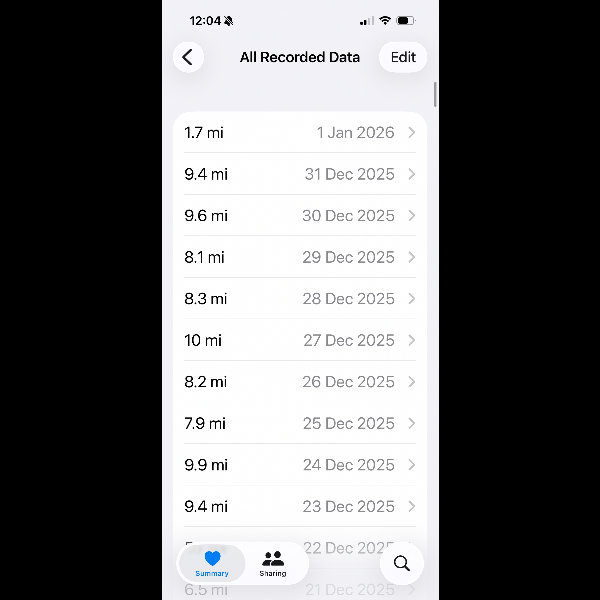Select the 28 Dec 2025 entry
Viewport: 600px width, 600px height.
(300, 299)
